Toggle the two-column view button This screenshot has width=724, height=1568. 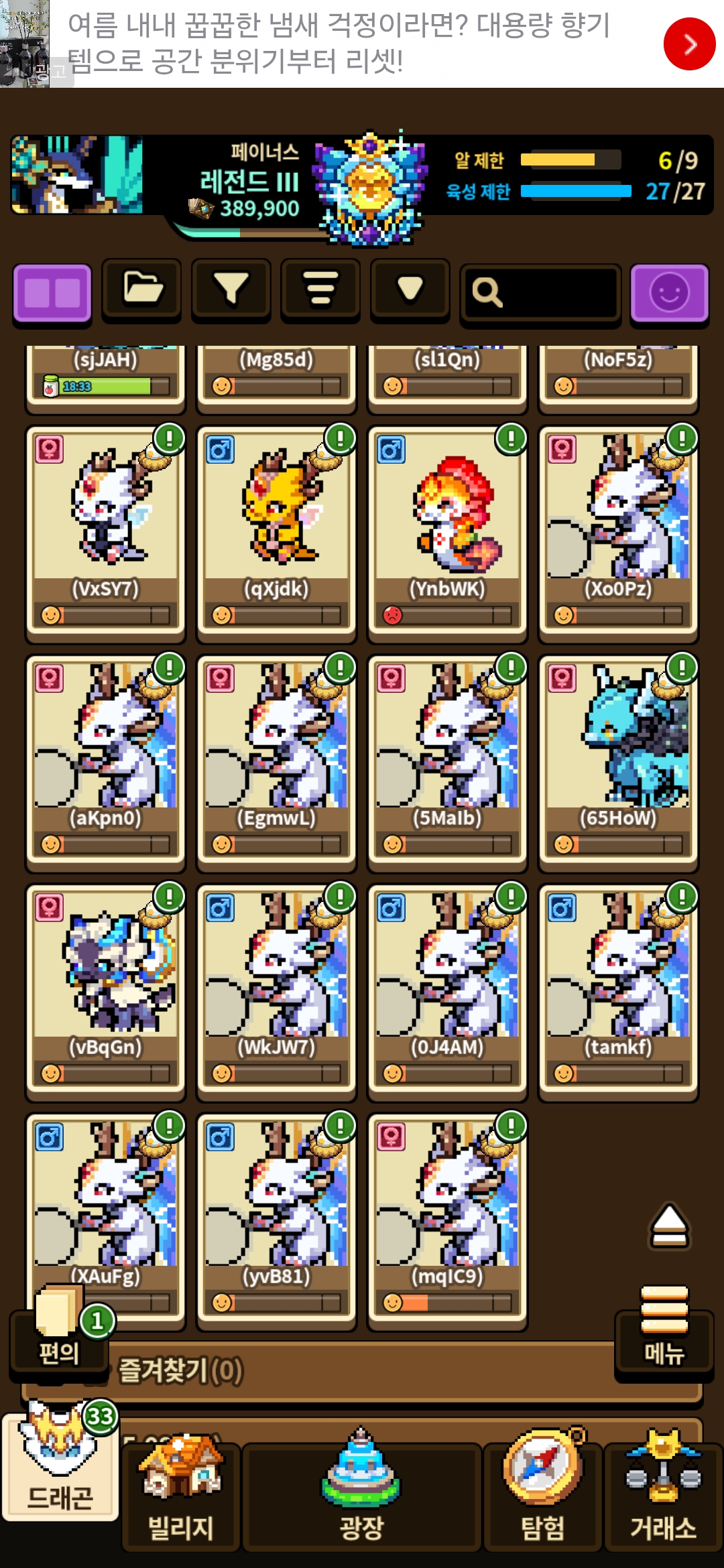pyautogui.click(x=52, y=292)
